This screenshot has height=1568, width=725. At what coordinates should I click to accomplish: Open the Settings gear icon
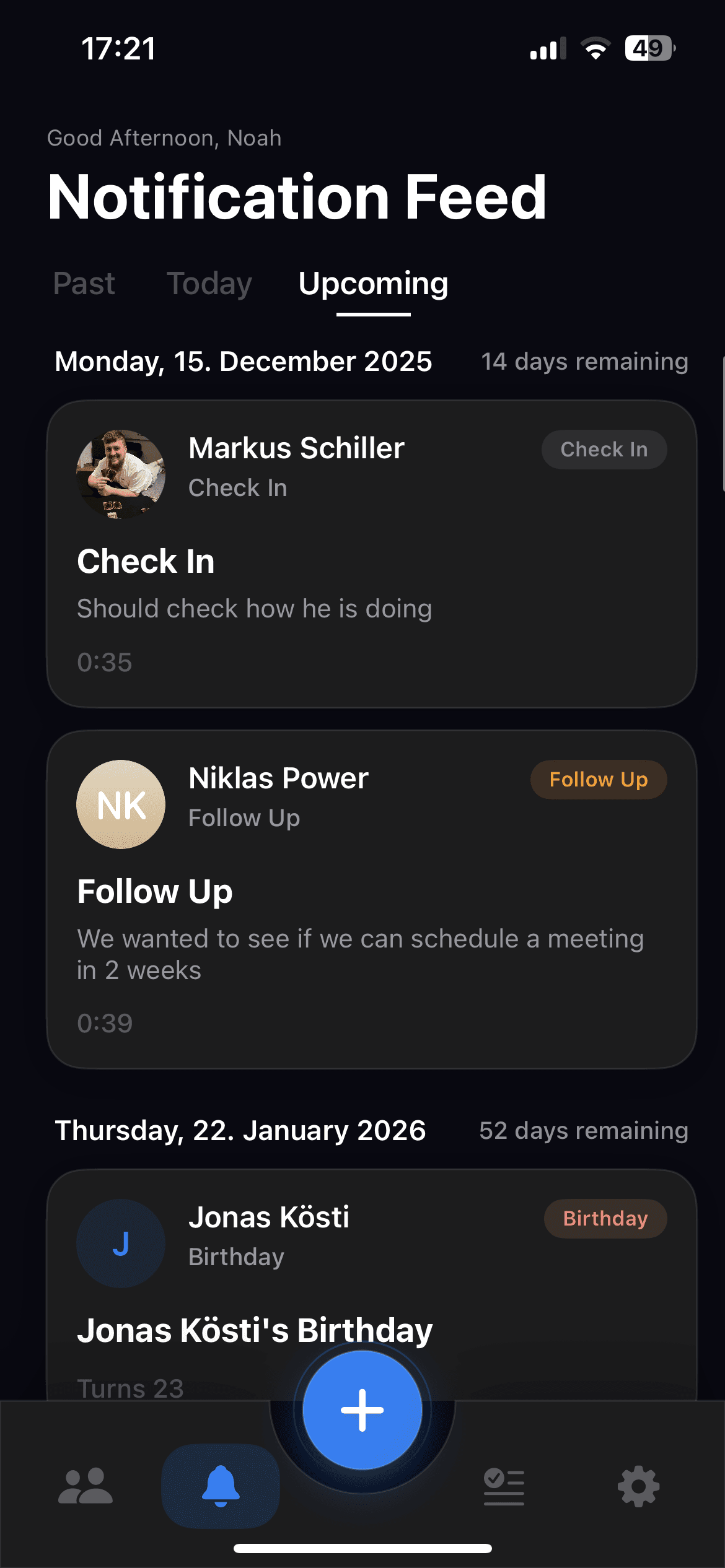[x=637, y=1486]
